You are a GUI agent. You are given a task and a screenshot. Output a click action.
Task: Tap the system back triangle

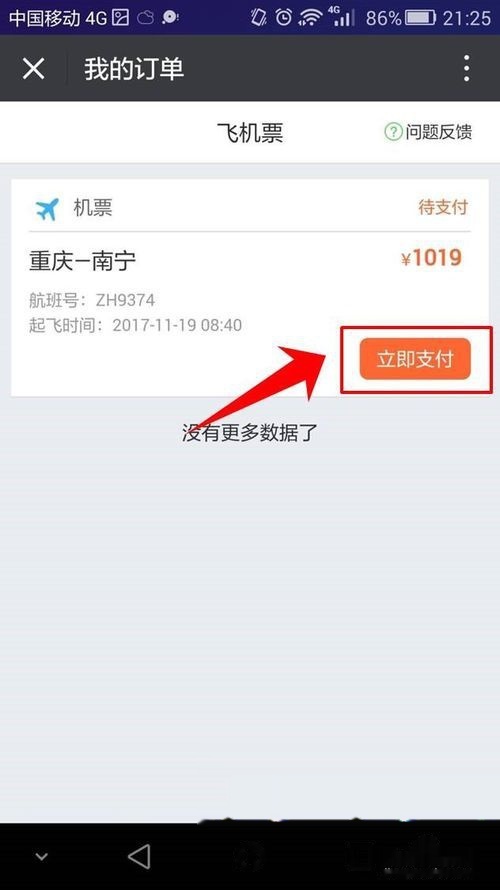tap(139, 856)
